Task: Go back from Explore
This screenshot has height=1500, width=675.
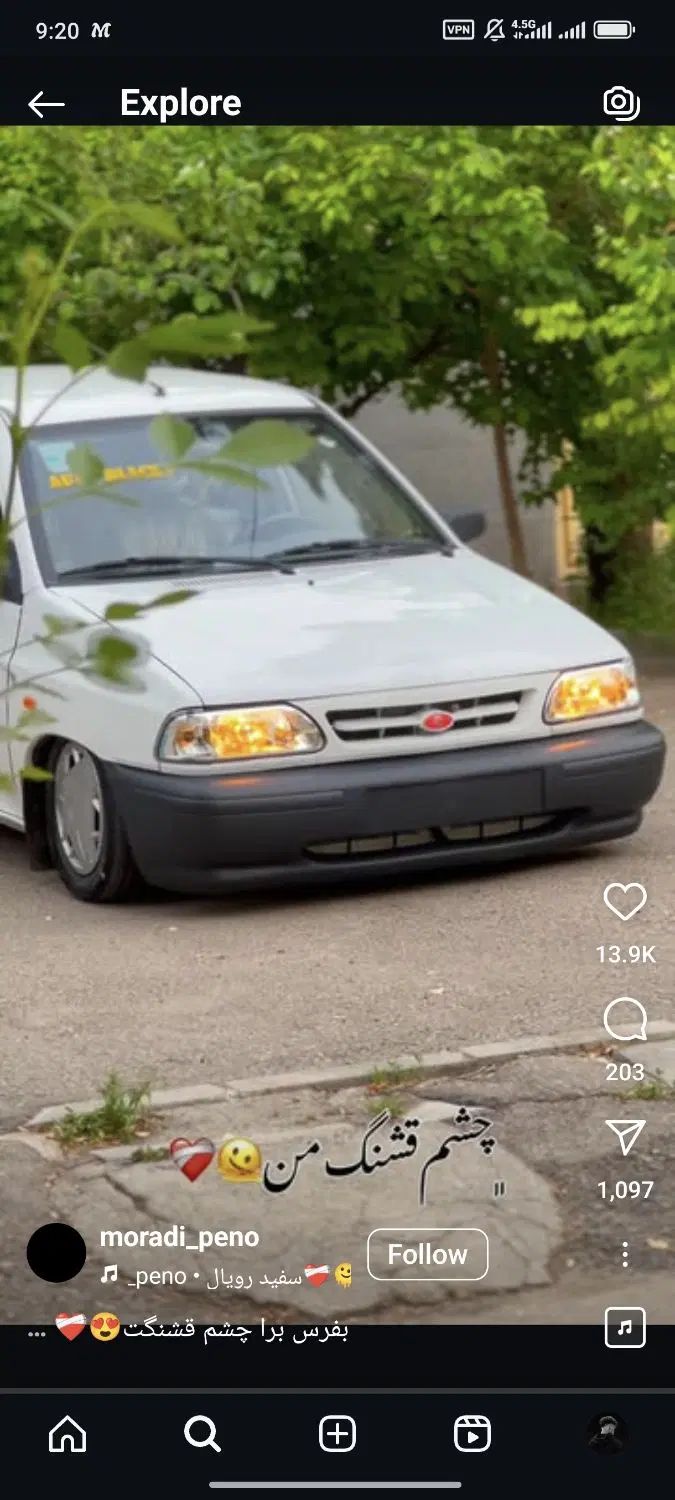Action: point(46,104)
